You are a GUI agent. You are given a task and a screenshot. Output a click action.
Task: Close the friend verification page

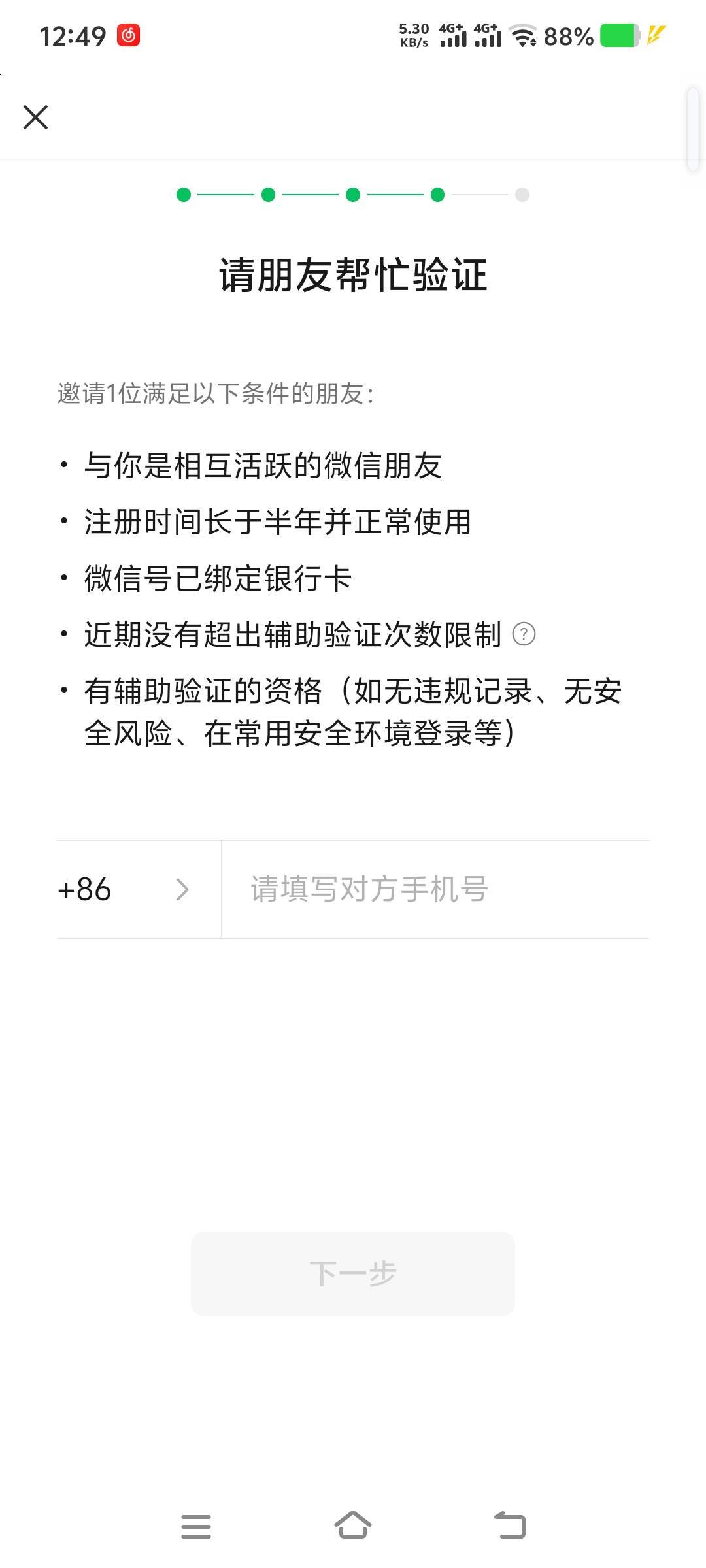(x=35, y=118)
